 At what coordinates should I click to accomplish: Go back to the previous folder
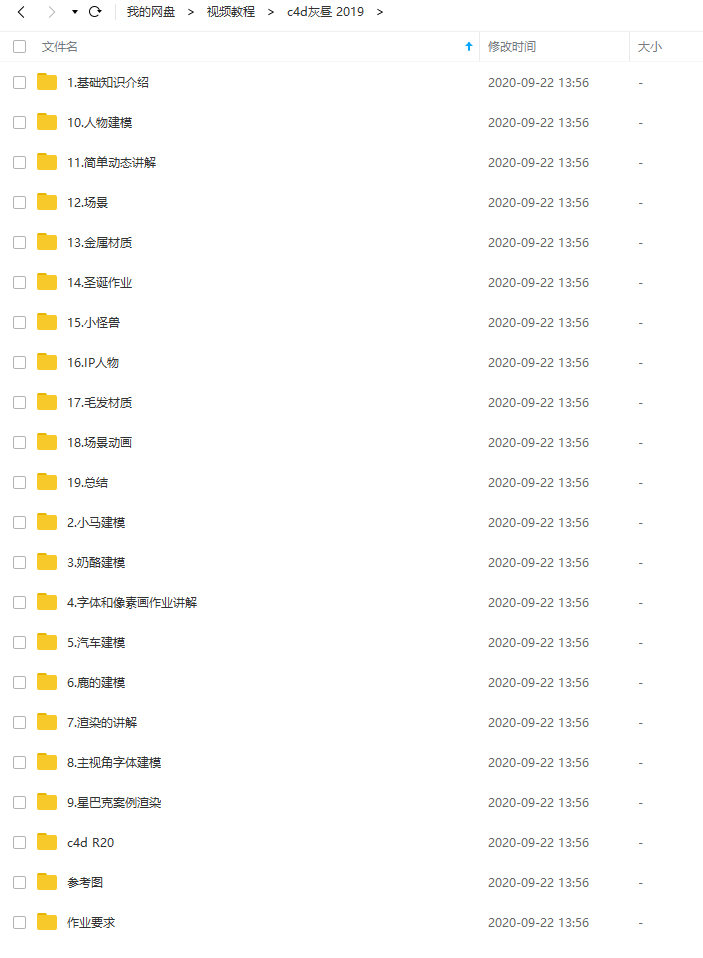21,12
